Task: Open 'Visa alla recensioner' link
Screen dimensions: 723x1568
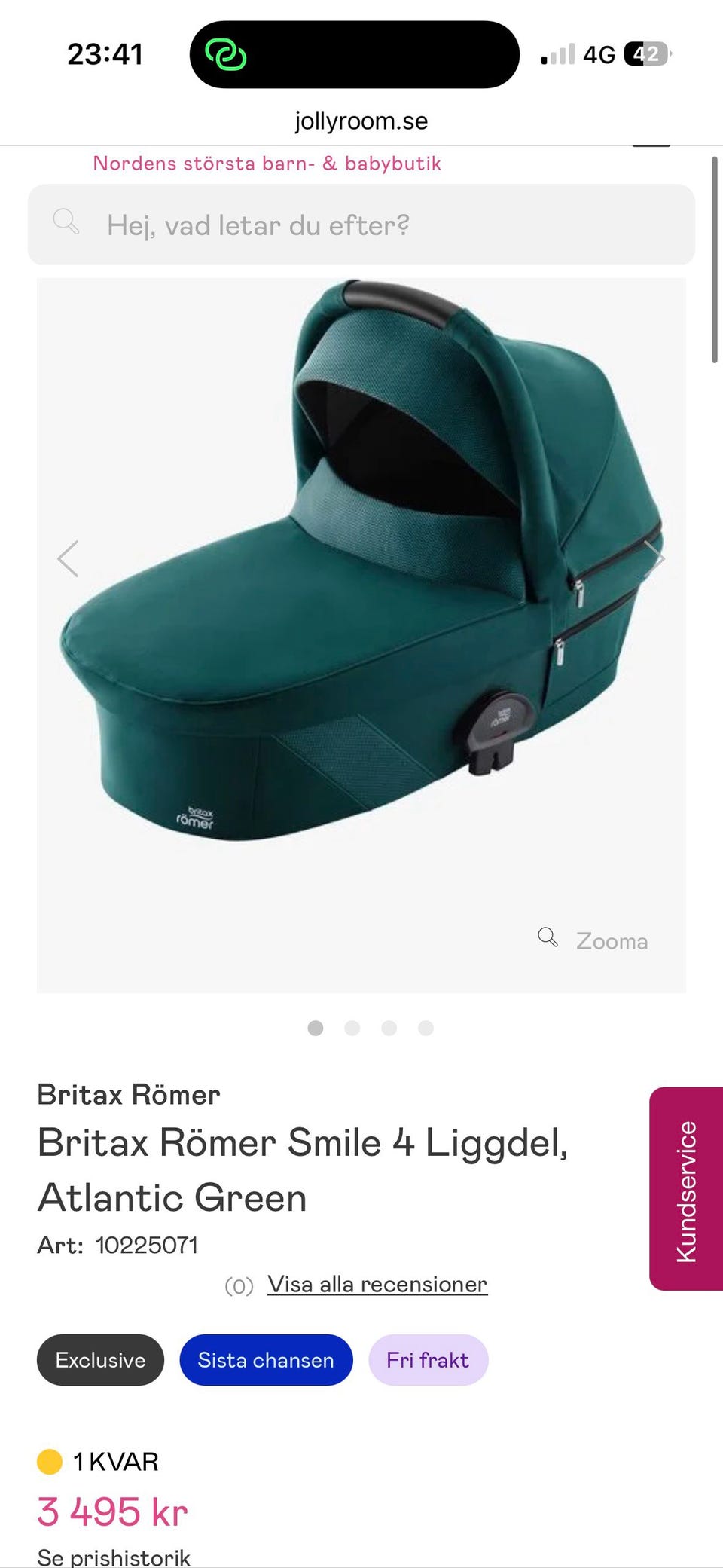Action: tap(377, 1285)
